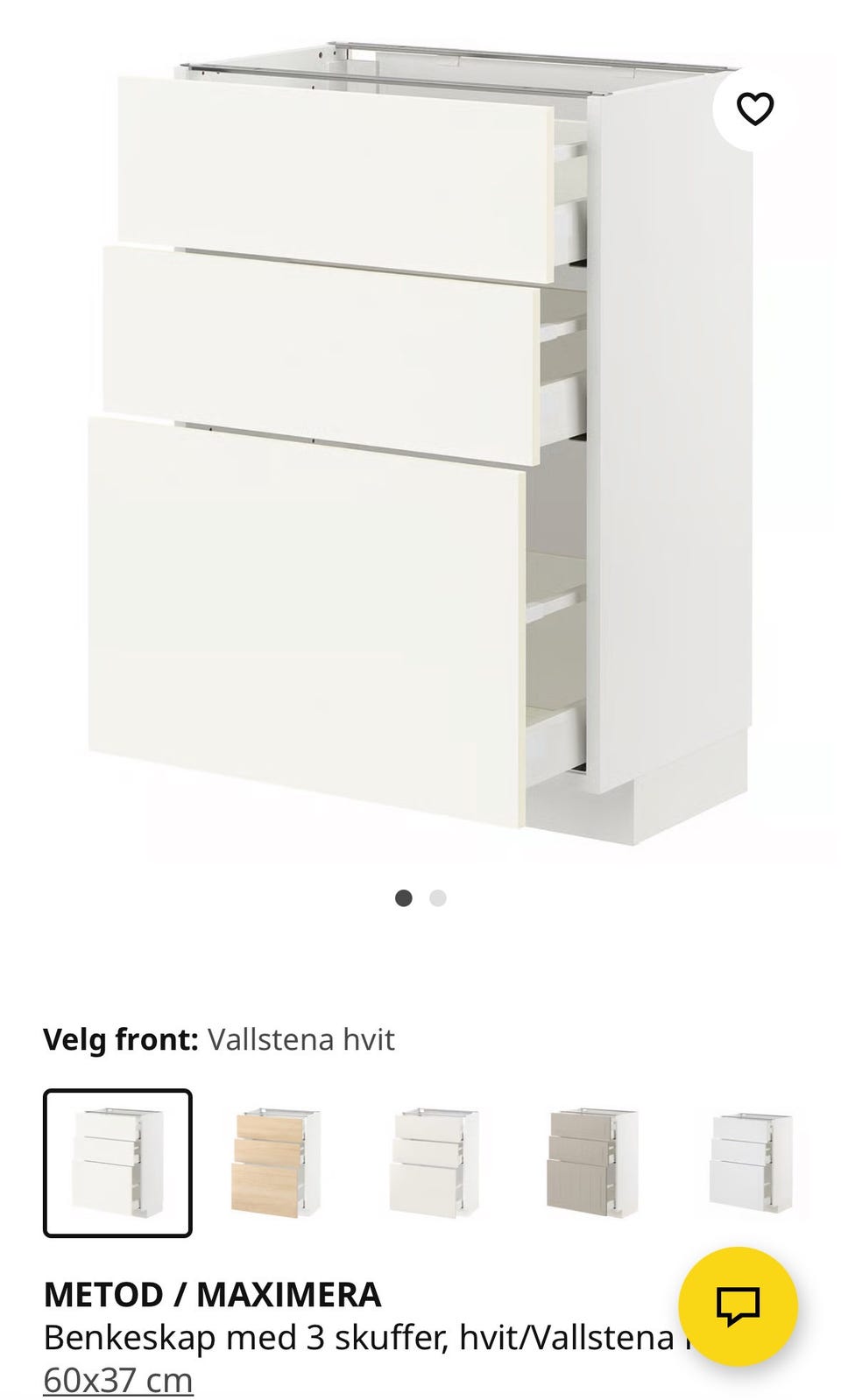Switch product view using the grey dot
Image resolution: width=841 pixels, height=1400 pixels.
[436, 898]
